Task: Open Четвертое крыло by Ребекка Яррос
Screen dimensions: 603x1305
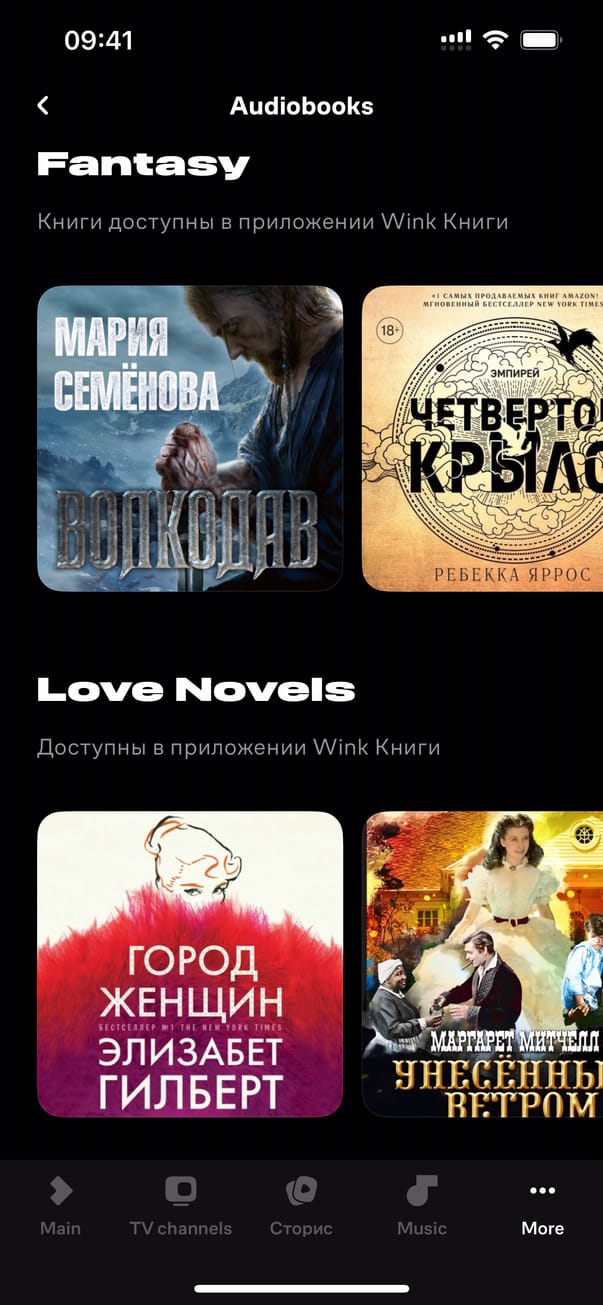Action: pyautogui.click(x=482, y=438)
